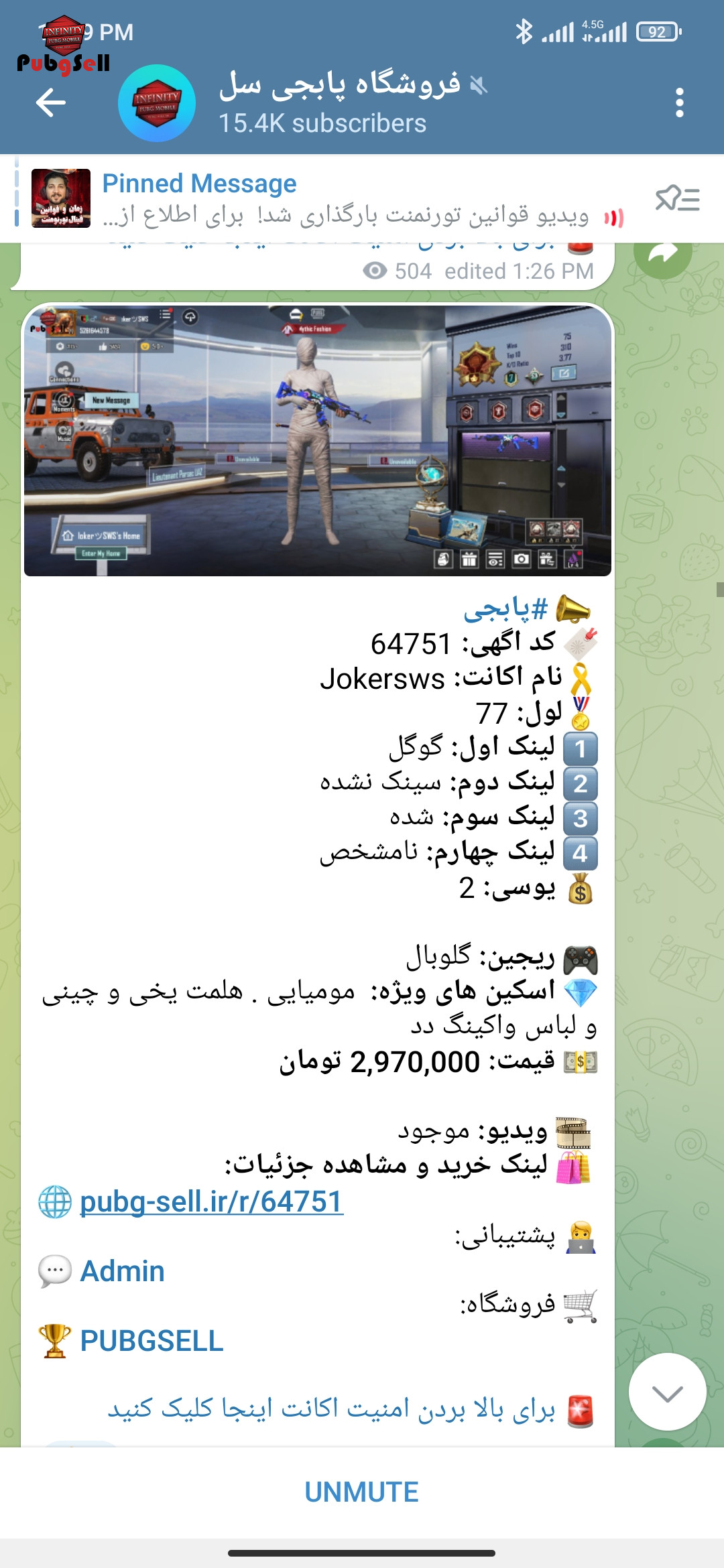Share the previous post with forward arrow

click(662, 253)
